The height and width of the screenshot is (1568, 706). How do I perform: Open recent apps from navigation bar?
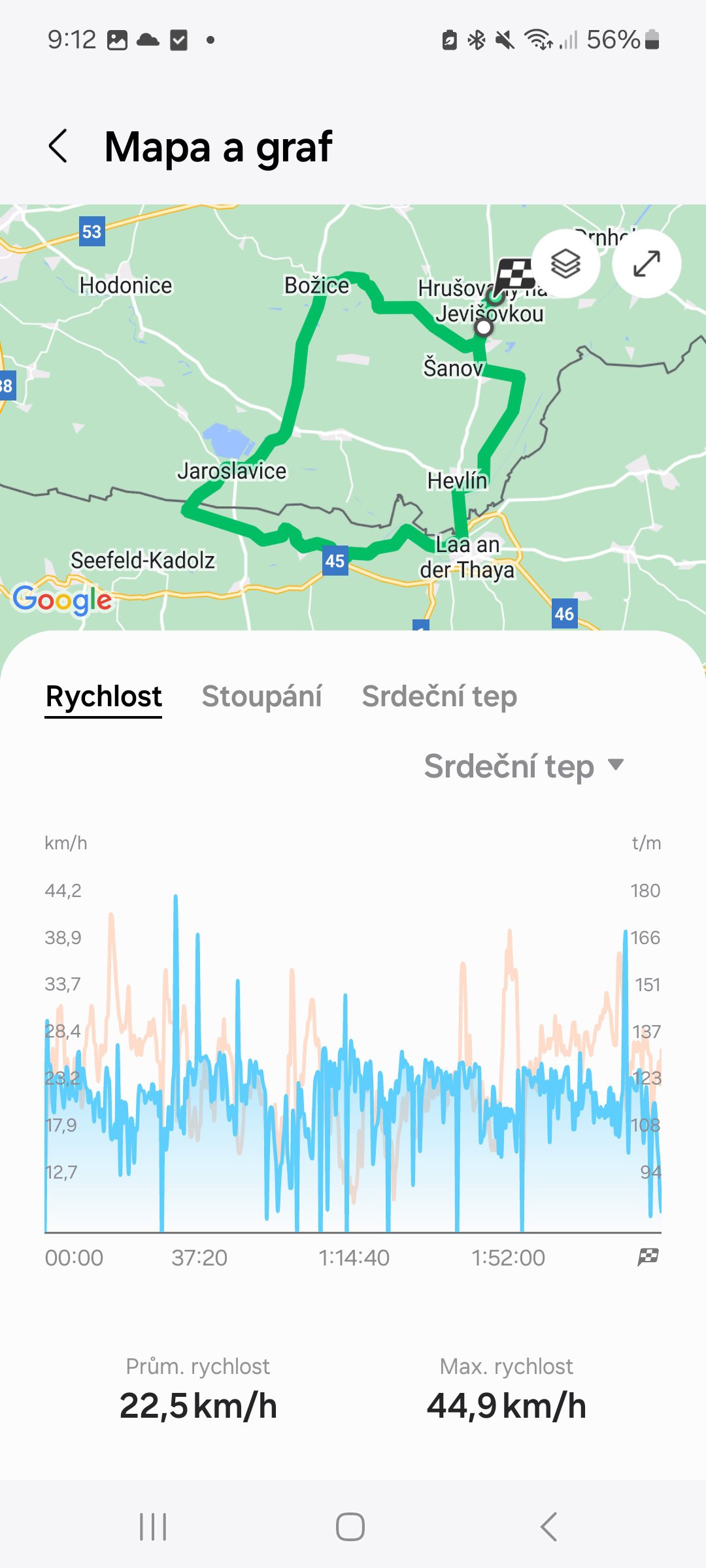[153, 1526]
